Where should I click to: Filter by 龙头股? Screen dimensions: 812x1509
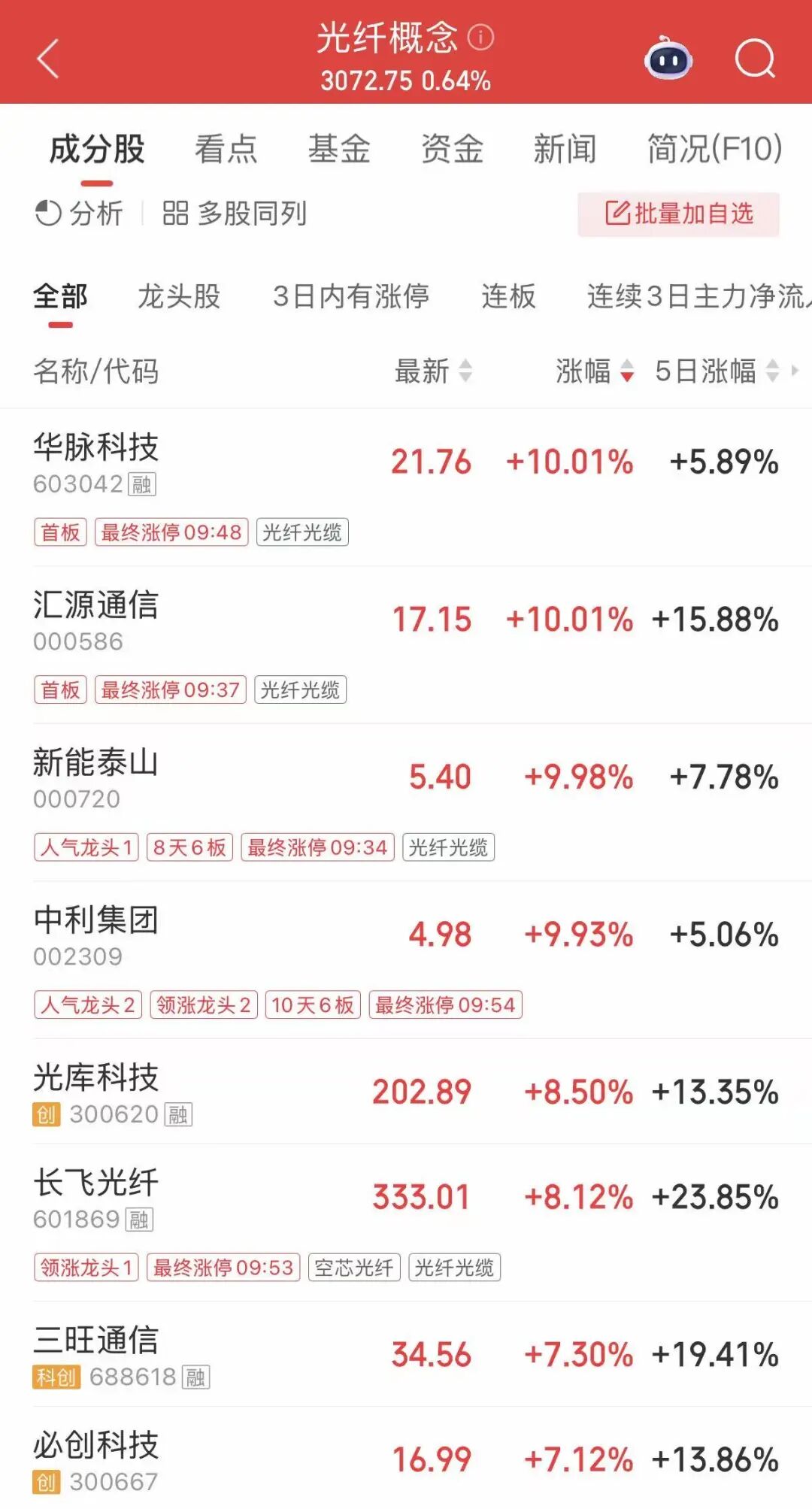179,296
